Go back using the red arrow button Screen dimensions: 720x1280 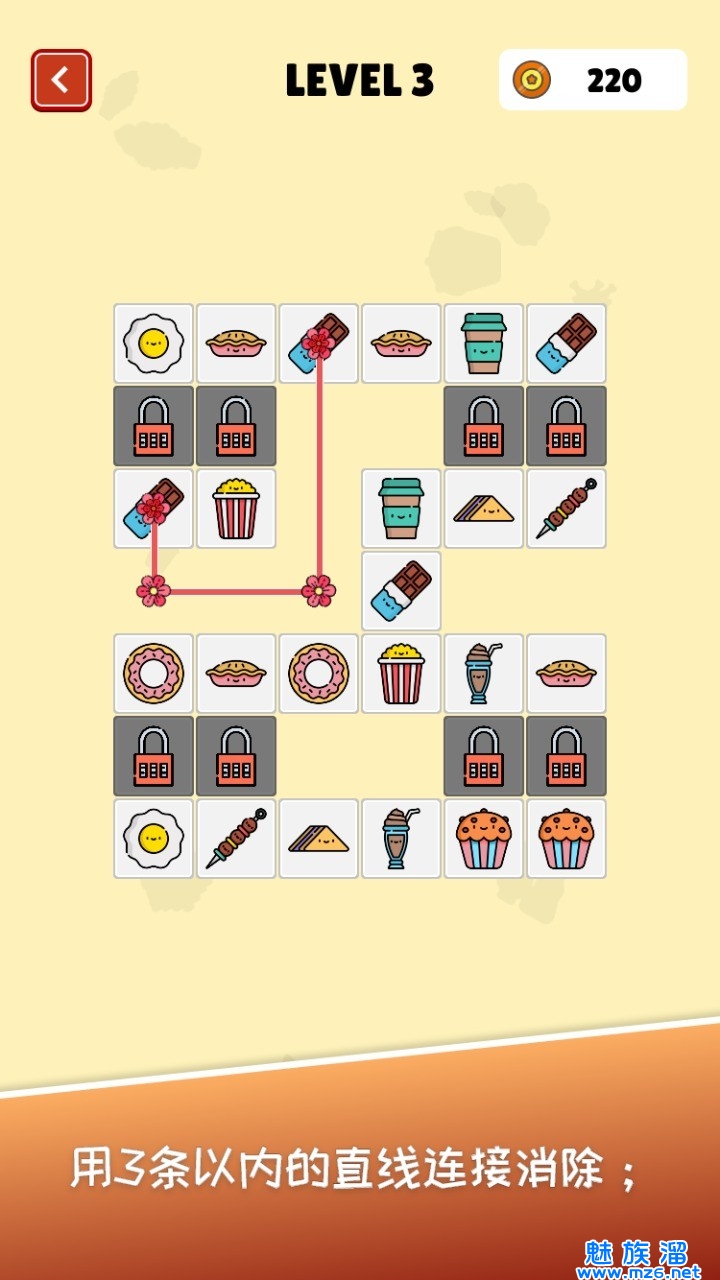tap(61, 80)
